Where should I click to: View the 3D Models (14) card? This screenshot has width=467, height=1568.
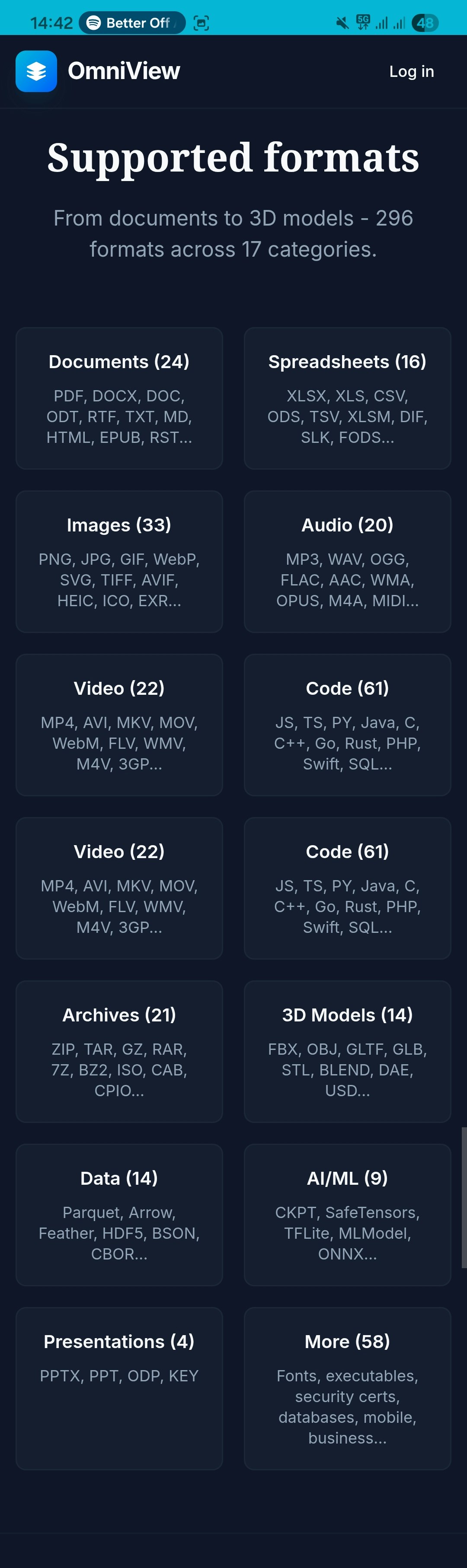coord(347,1051)
